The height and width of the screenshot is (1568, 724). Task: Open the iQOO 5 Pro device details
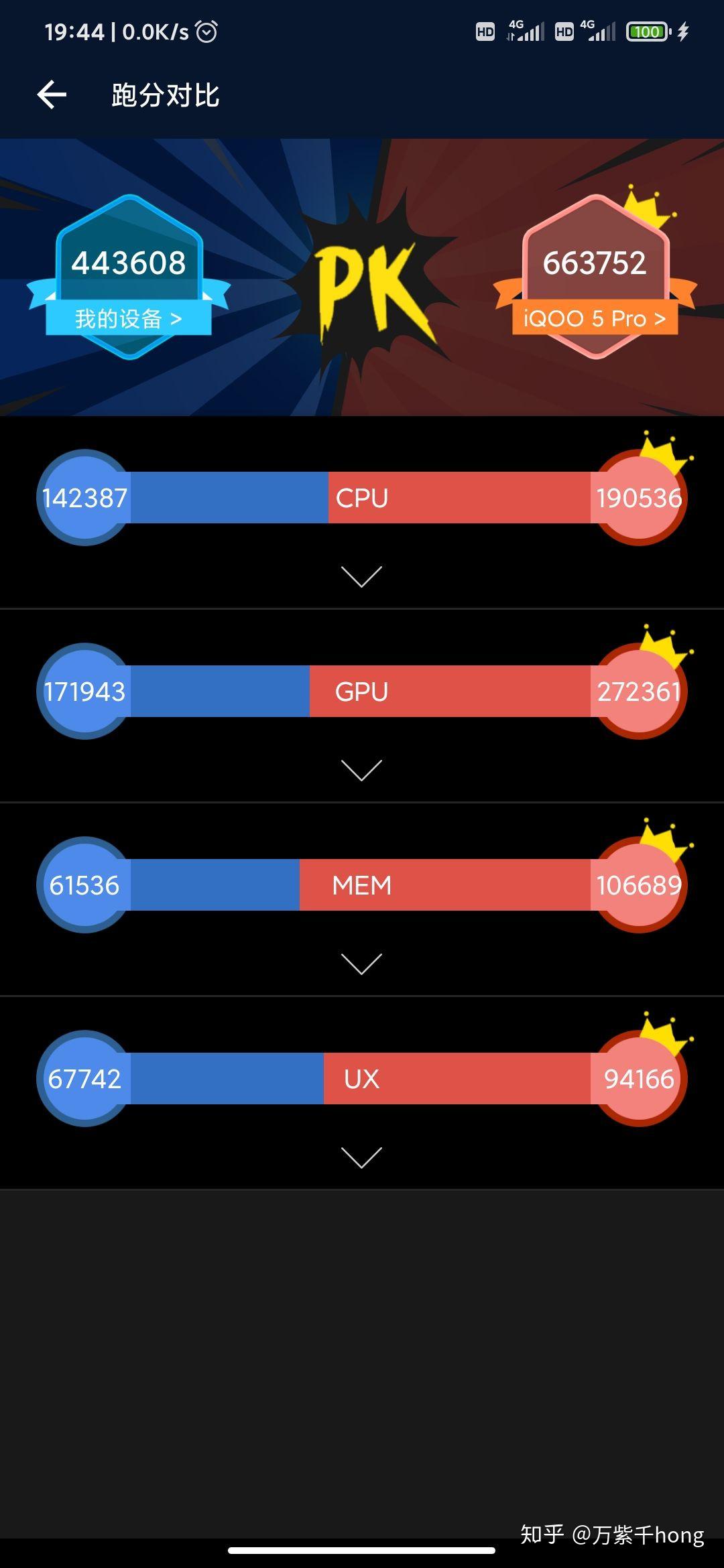click(594, 318)
